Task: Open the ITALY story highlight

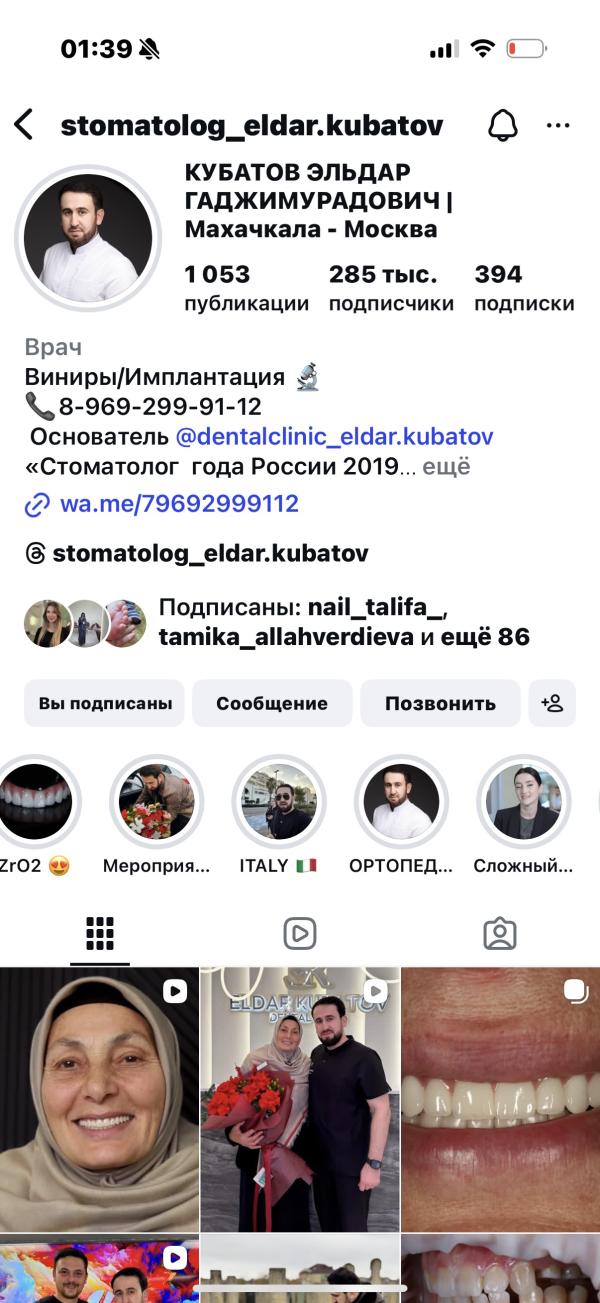Action: pyautogui.click(x=278, y=802)
